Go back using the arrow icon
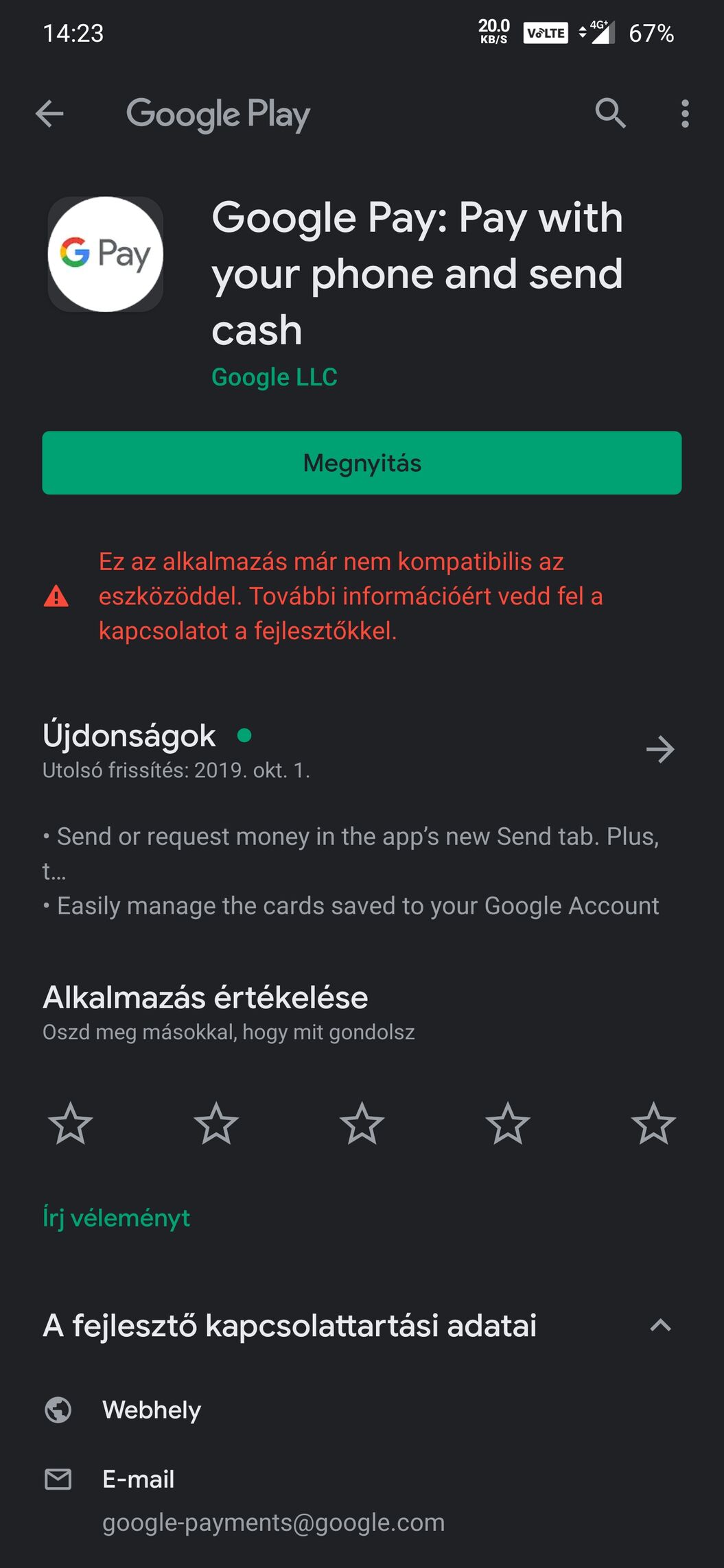The width and height of the screenshot is (724, 1568). click(x=49, y=114)
